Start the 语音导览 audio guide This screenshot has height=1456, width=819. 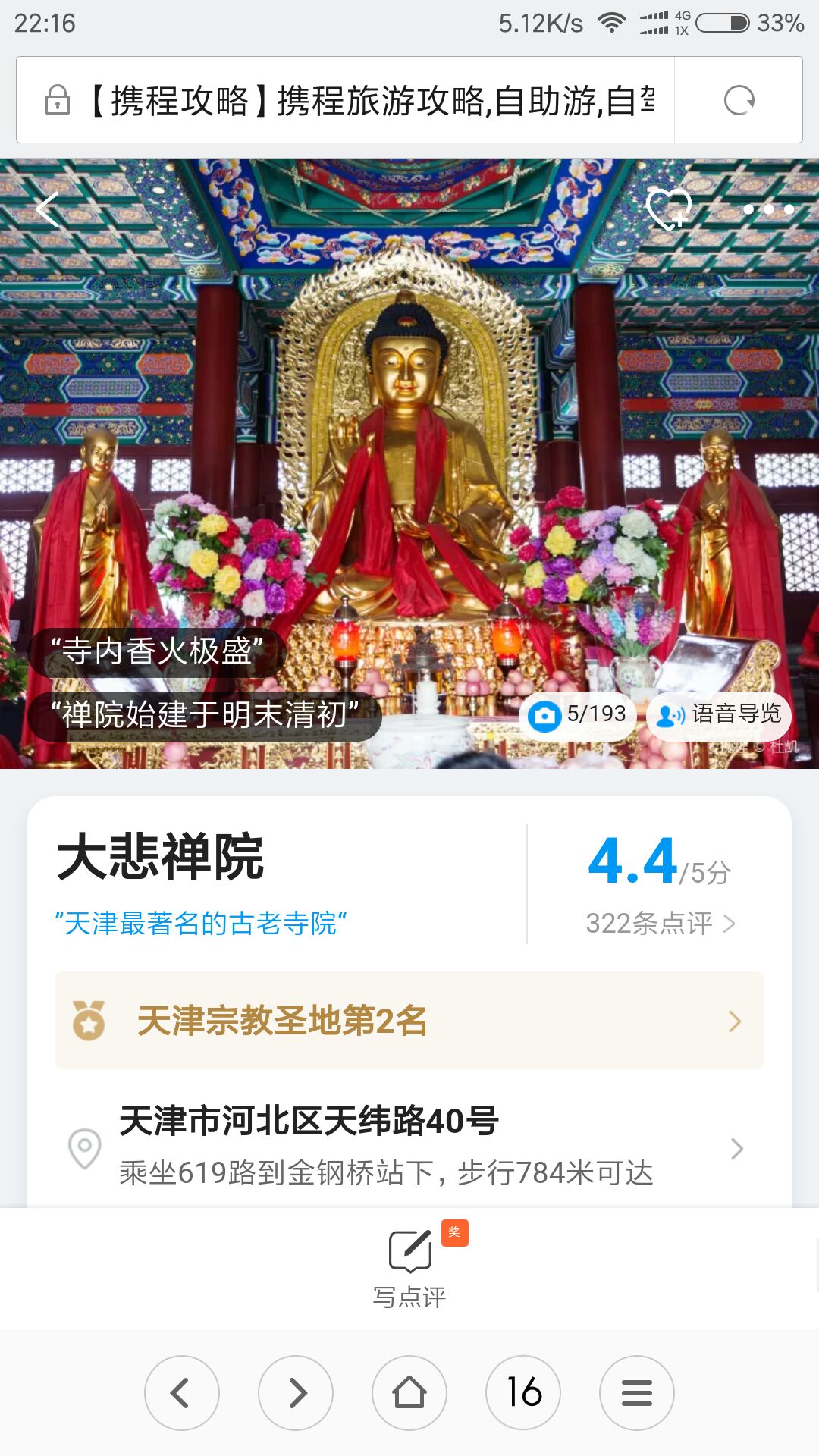719,714
